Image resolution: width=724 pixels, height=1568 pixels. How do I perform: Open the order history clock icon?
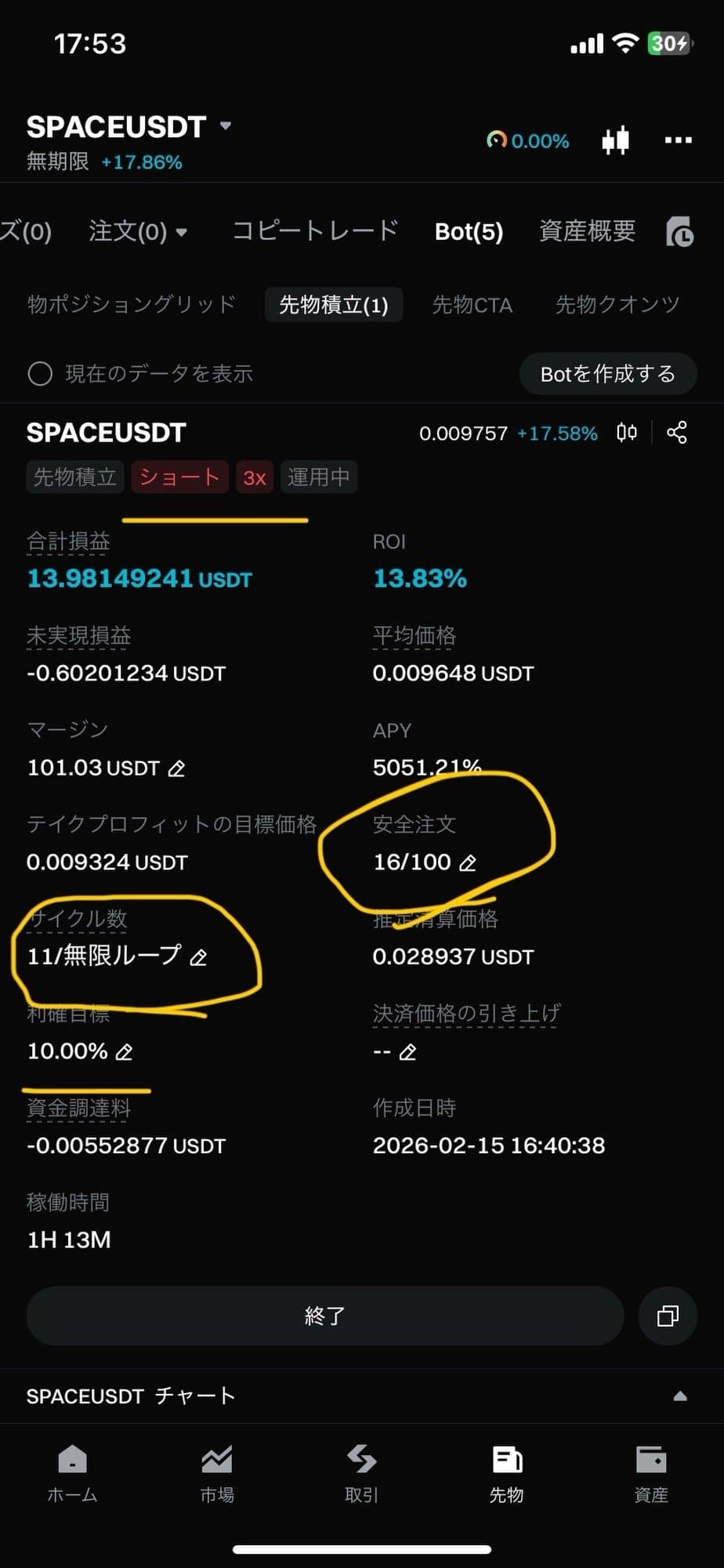point(679,232)
